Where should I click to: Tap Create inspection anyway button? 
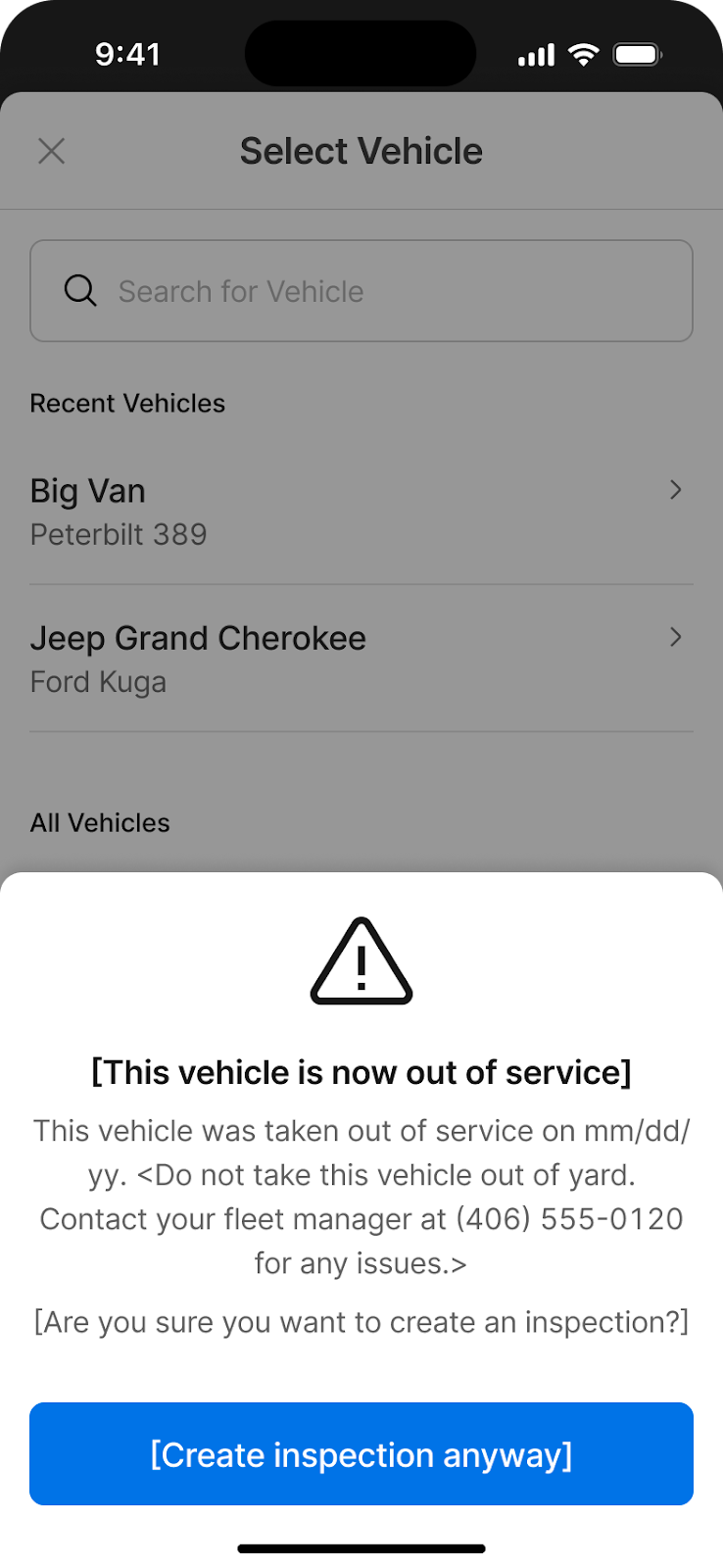click(x=361, y=1453)
